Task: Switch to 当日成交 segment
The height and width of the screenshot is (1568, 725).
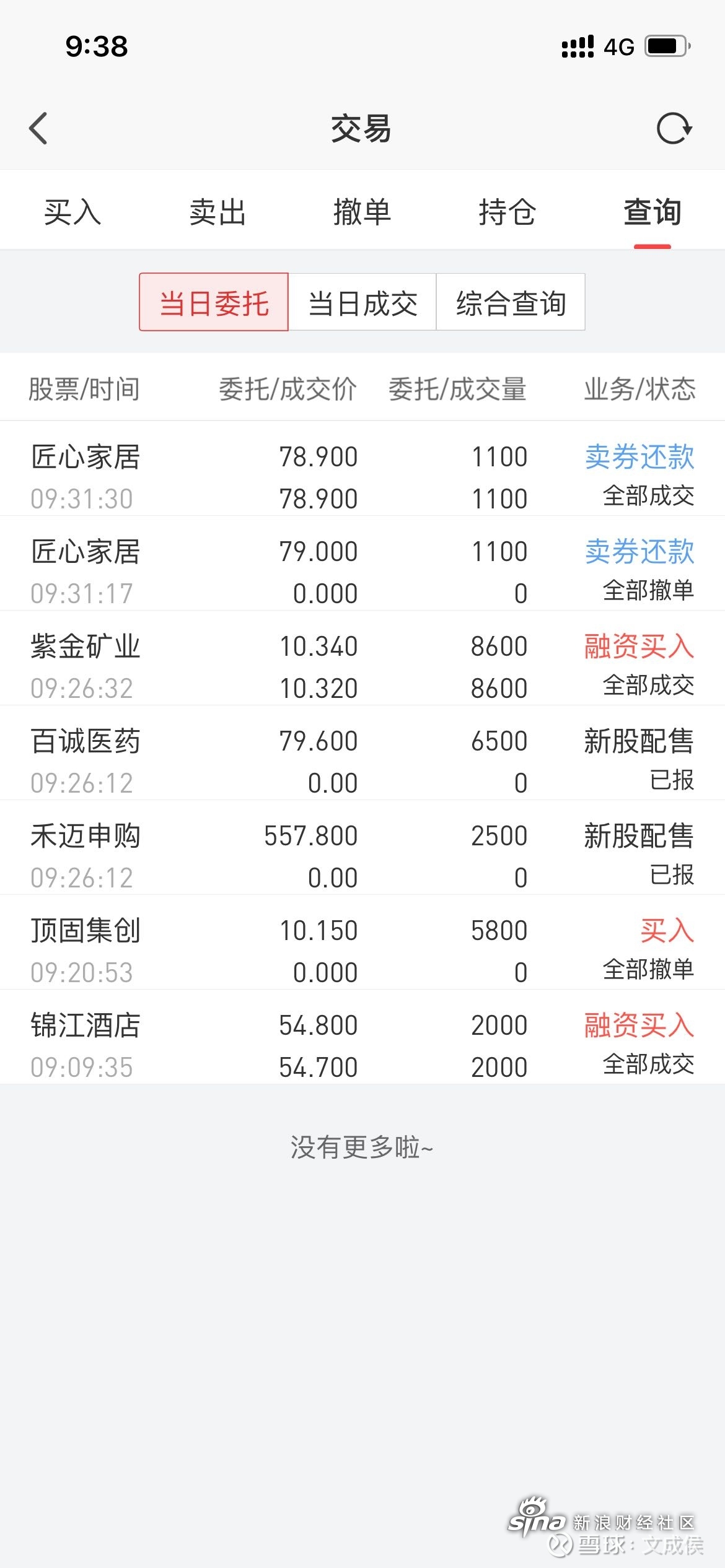Action: point(362,302)
